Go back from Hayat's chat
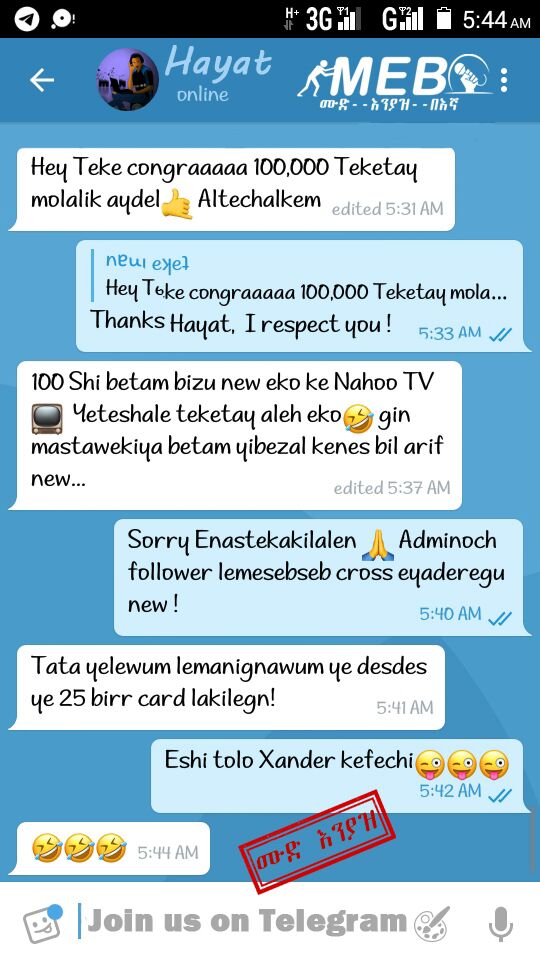The image size is (540, 960). point(42,80)
